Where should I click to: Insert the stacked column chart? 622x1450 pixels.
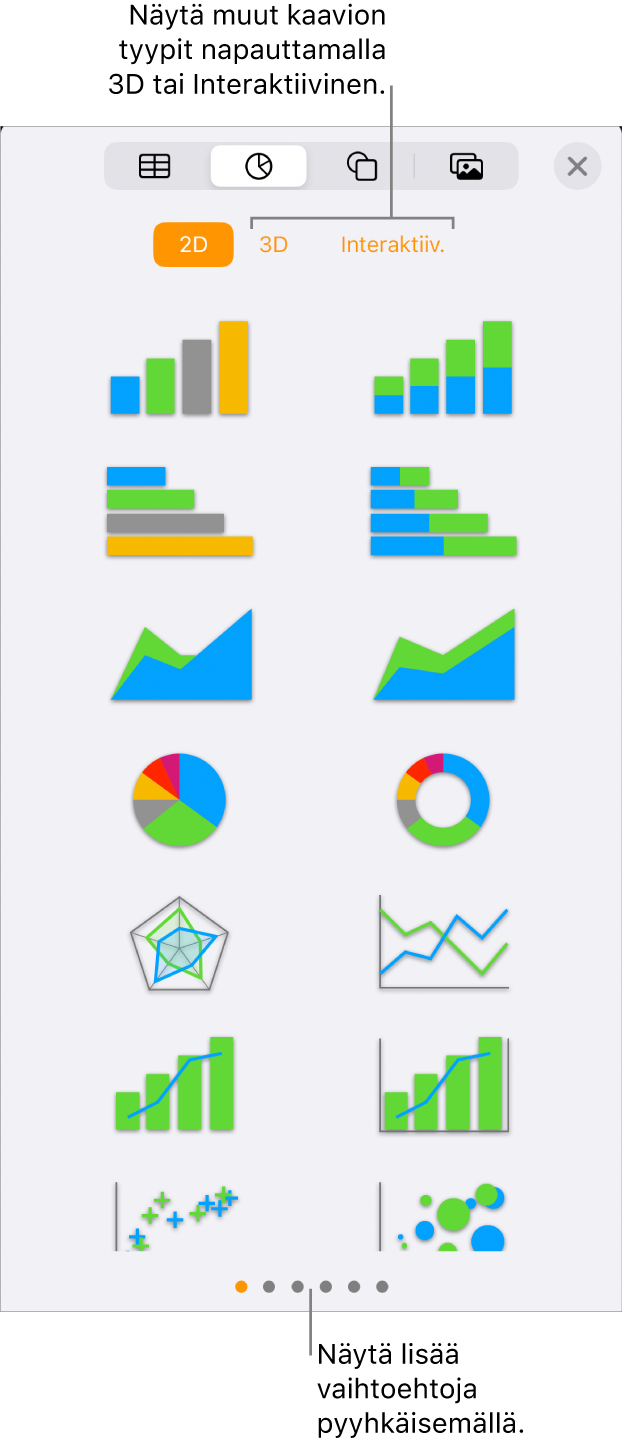click(443, 368)
